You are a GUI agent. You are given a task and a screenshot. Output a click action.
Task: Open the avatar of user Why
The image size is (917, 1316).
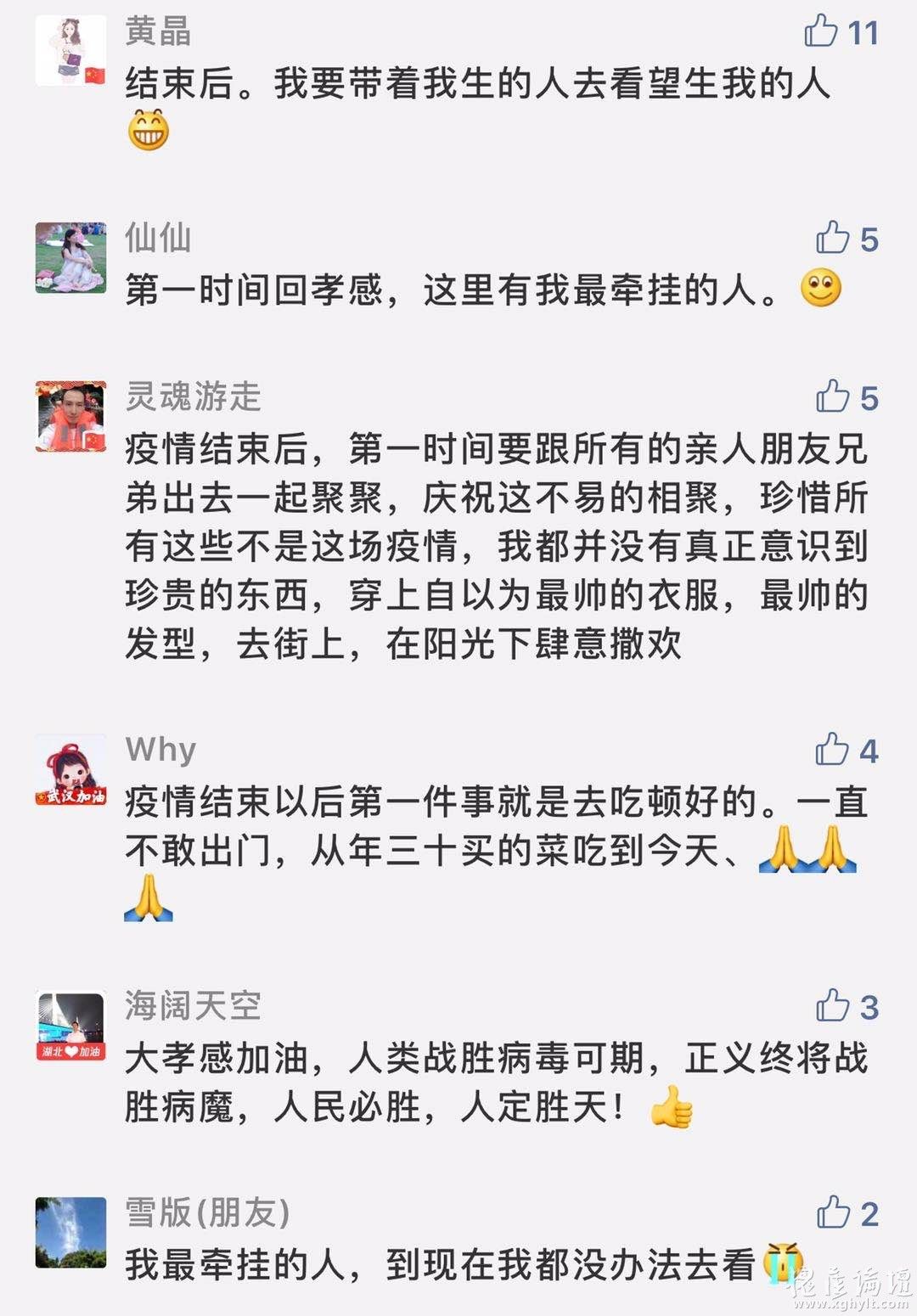click(x=71, y=770)
